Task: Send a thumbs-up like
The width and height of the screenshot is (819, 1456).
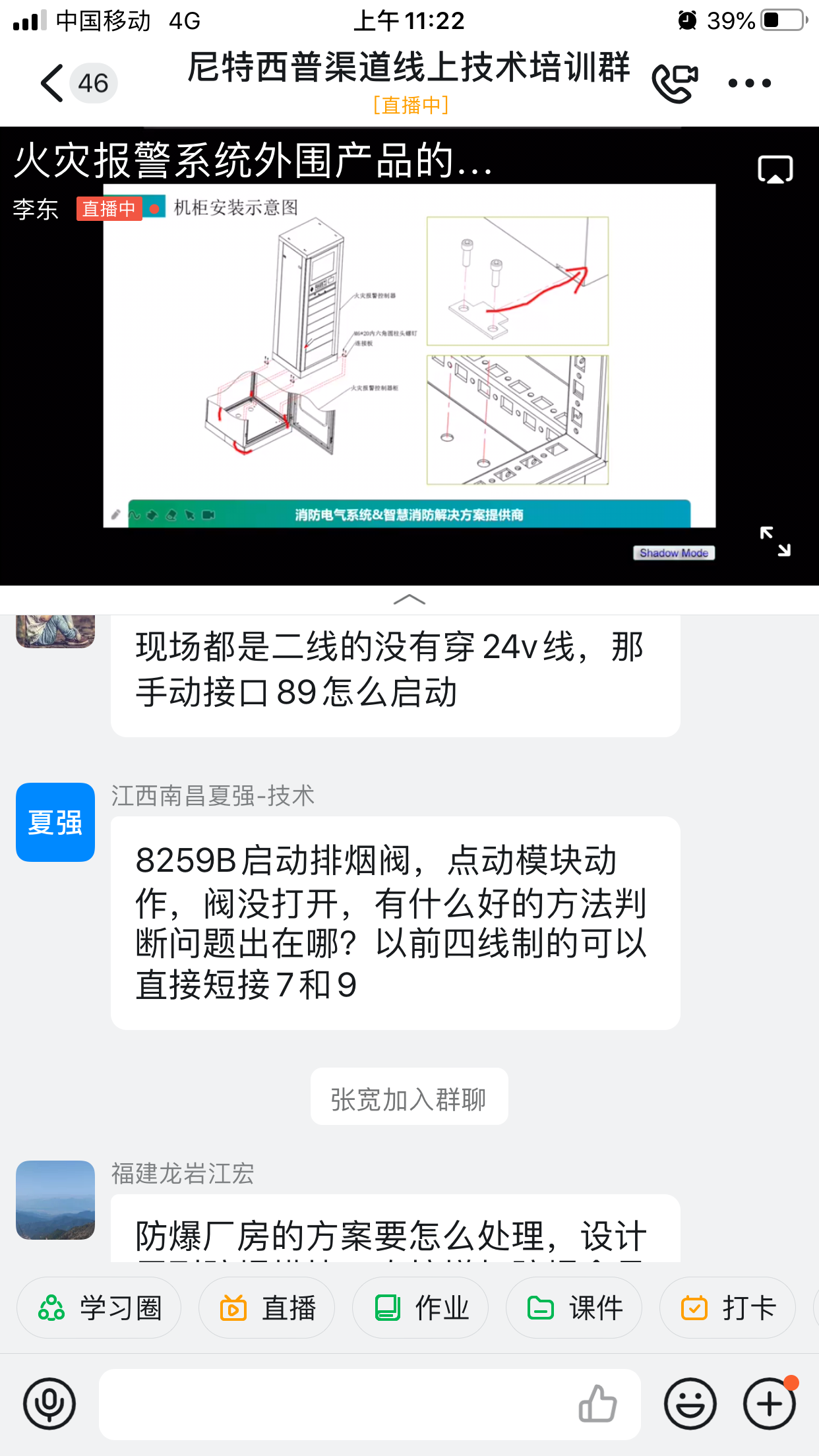Action: [597, 1404]
